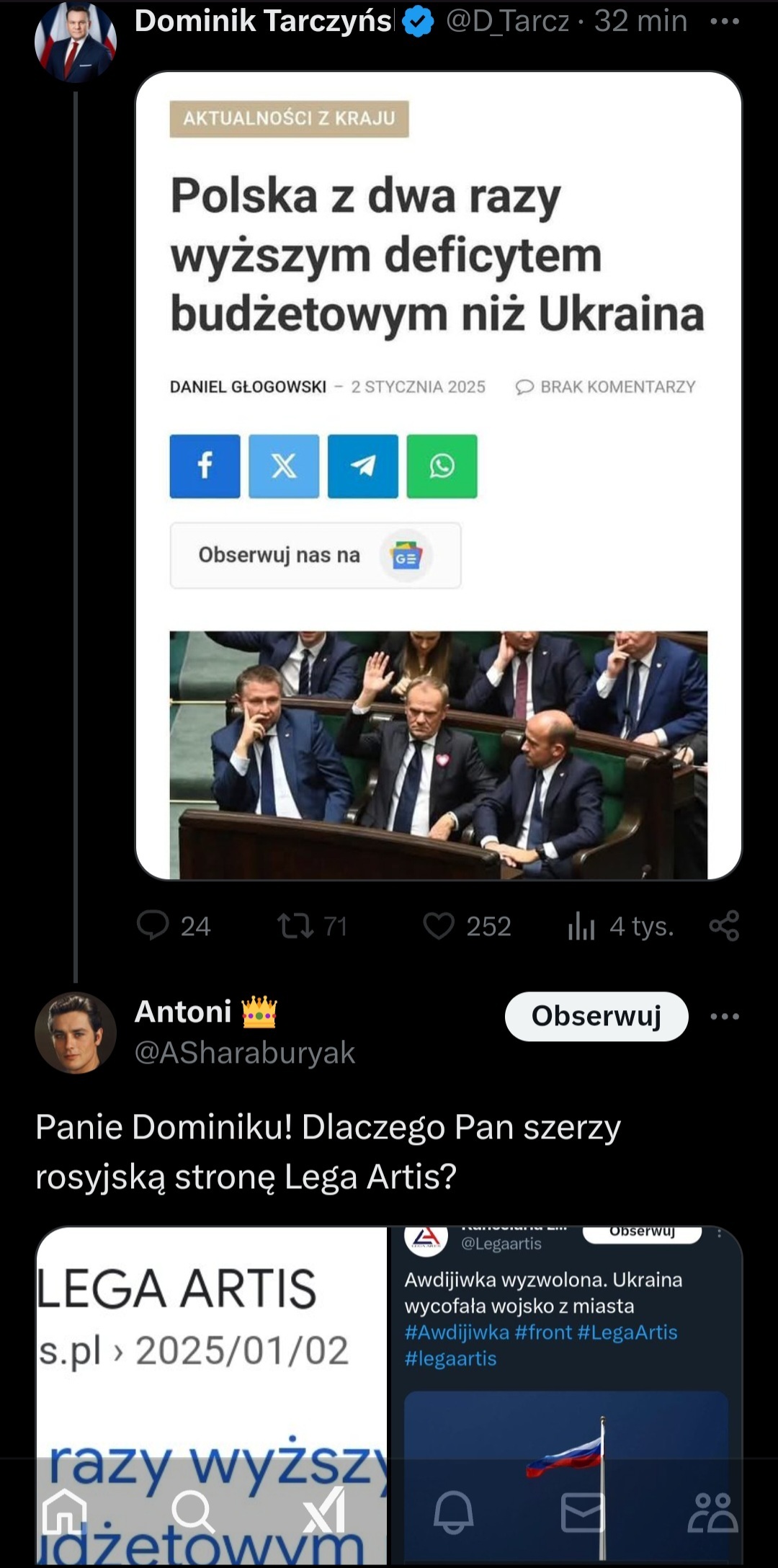
Task: Open overflow menu on Antoni's reply
Action: point(724,1016)
